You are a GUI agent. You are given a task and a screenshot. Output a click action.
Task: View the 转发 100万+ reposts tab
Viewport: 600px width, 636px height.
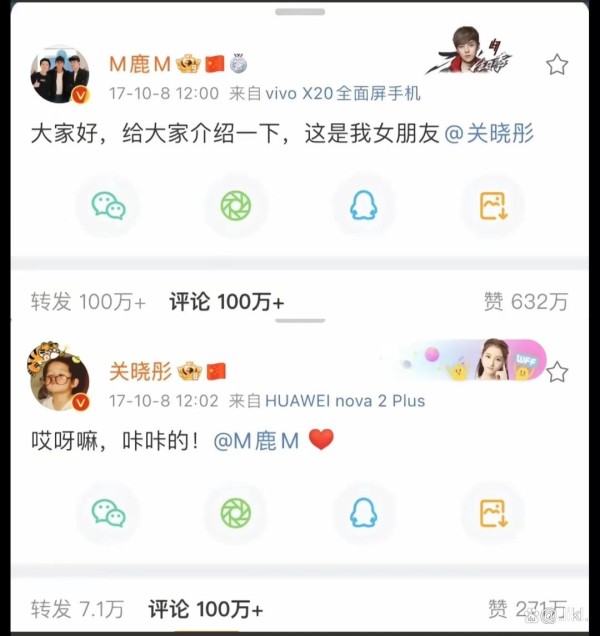point(88,302)
